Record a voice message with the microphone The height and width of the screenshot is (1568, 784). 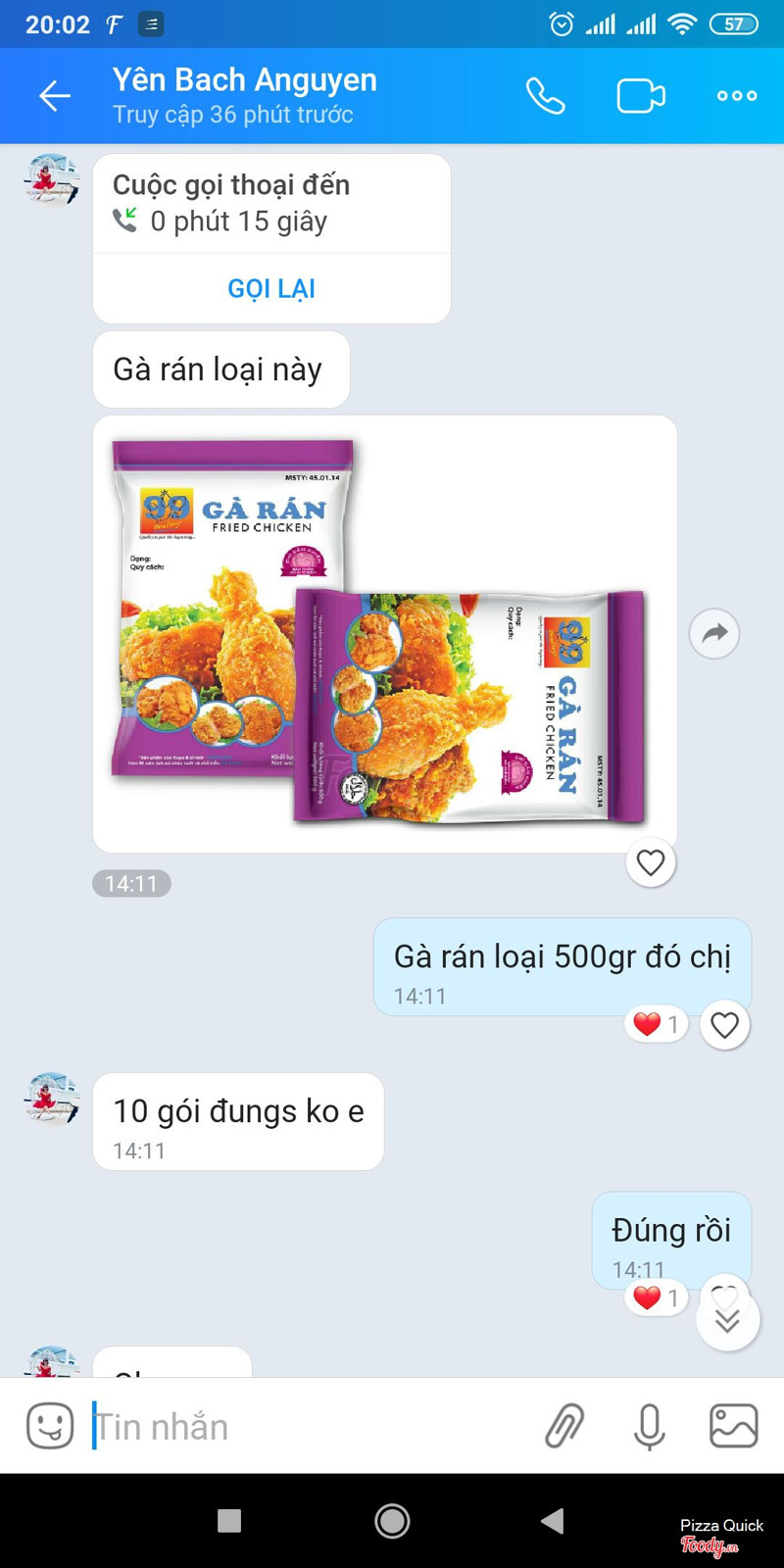tap(649, 1426)
